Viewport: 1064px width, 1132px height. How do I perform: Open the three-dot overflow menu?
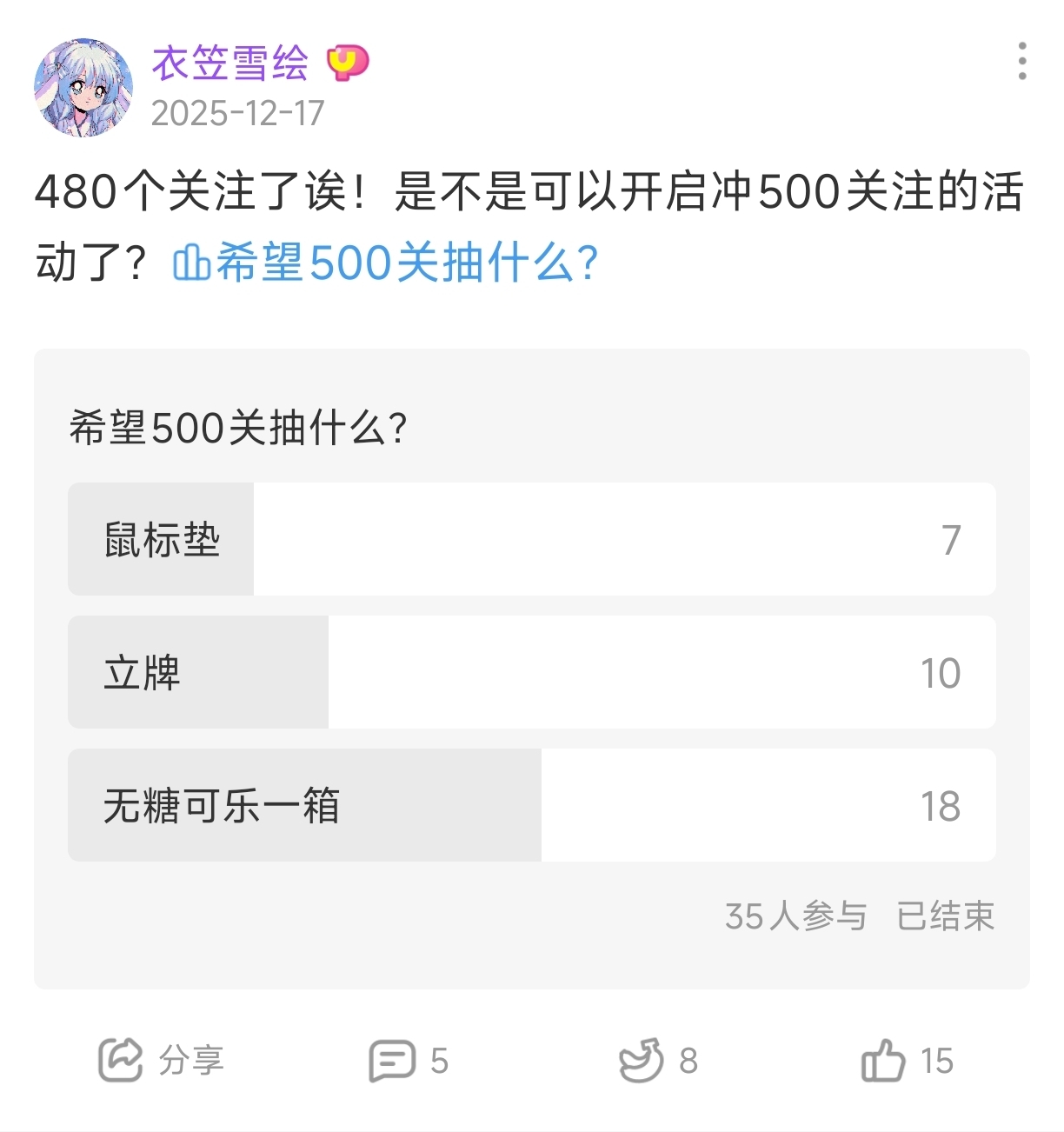pyautogui.click(x=1022, y=62)
